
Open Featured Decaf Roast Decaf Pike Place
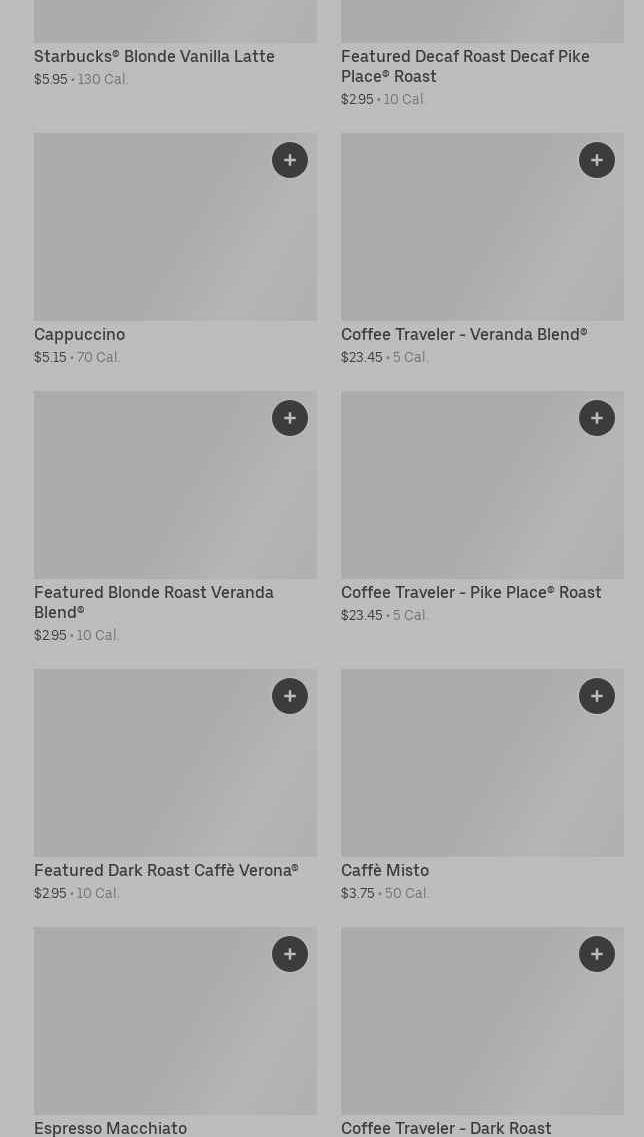[x=465, y=66]
